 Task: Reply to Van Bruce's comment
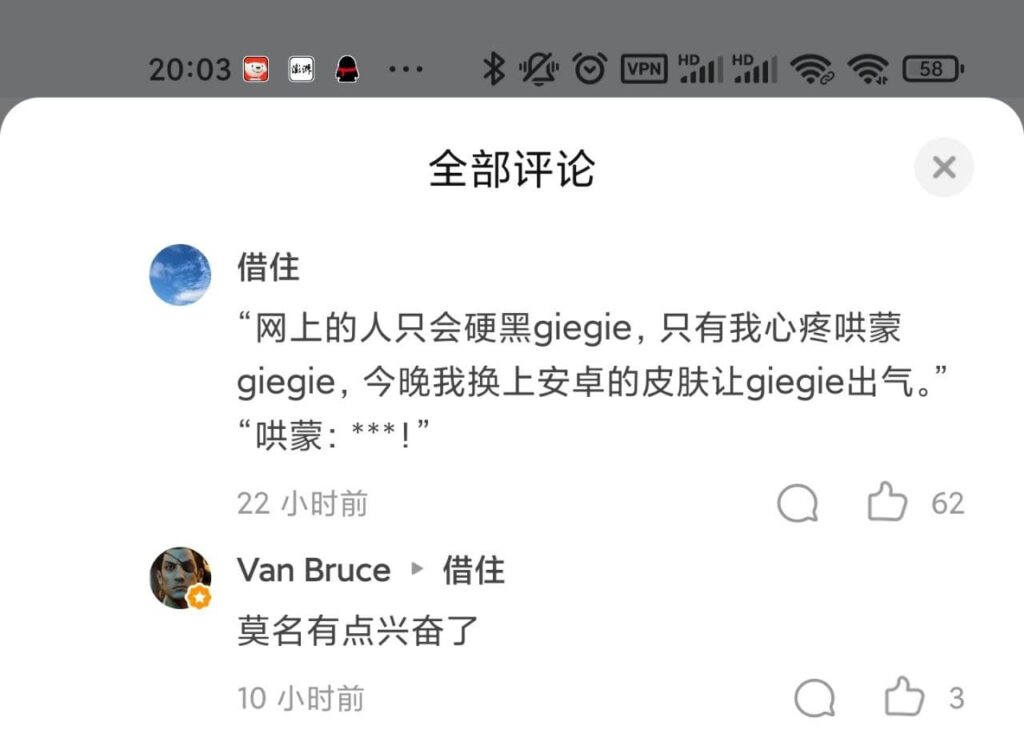click(815, 697)
